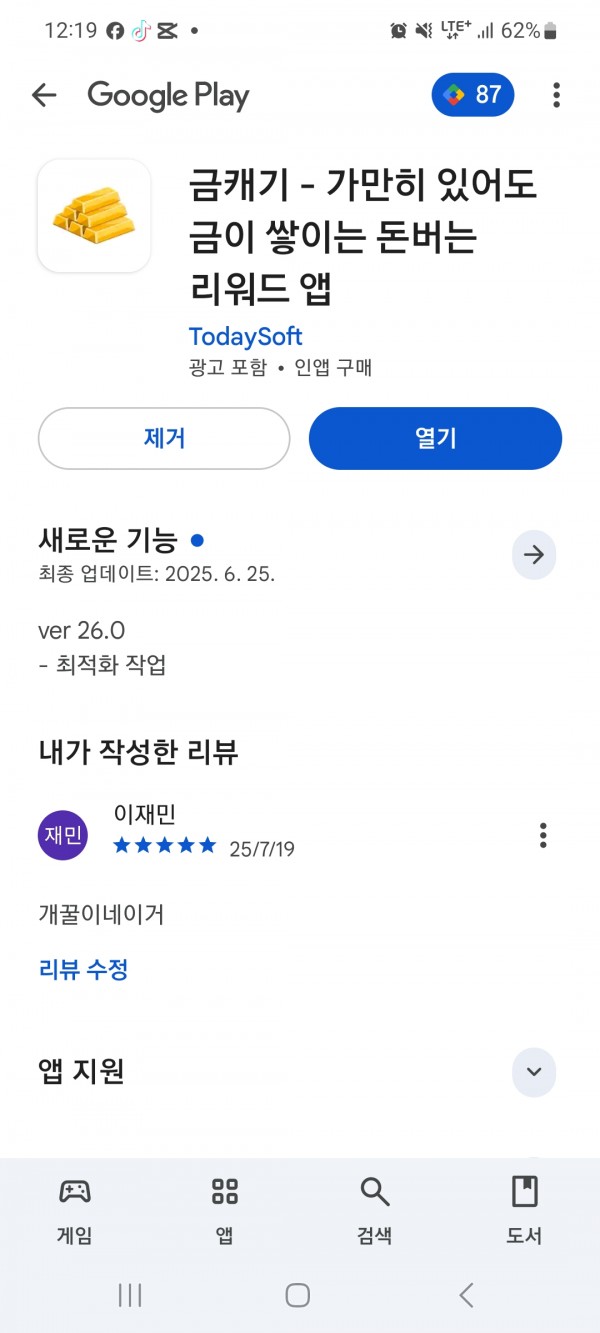Switch to the 게임 tab
600x1333 pixels.
[75, 1210]
